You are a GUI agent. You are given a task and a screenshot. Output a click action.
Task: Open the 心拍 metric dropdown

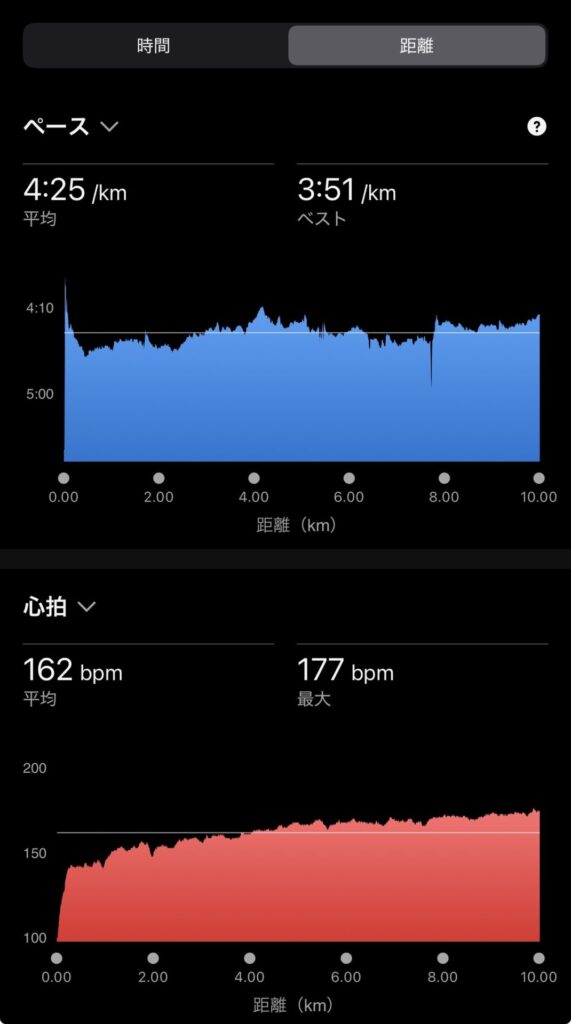(59, 607)
